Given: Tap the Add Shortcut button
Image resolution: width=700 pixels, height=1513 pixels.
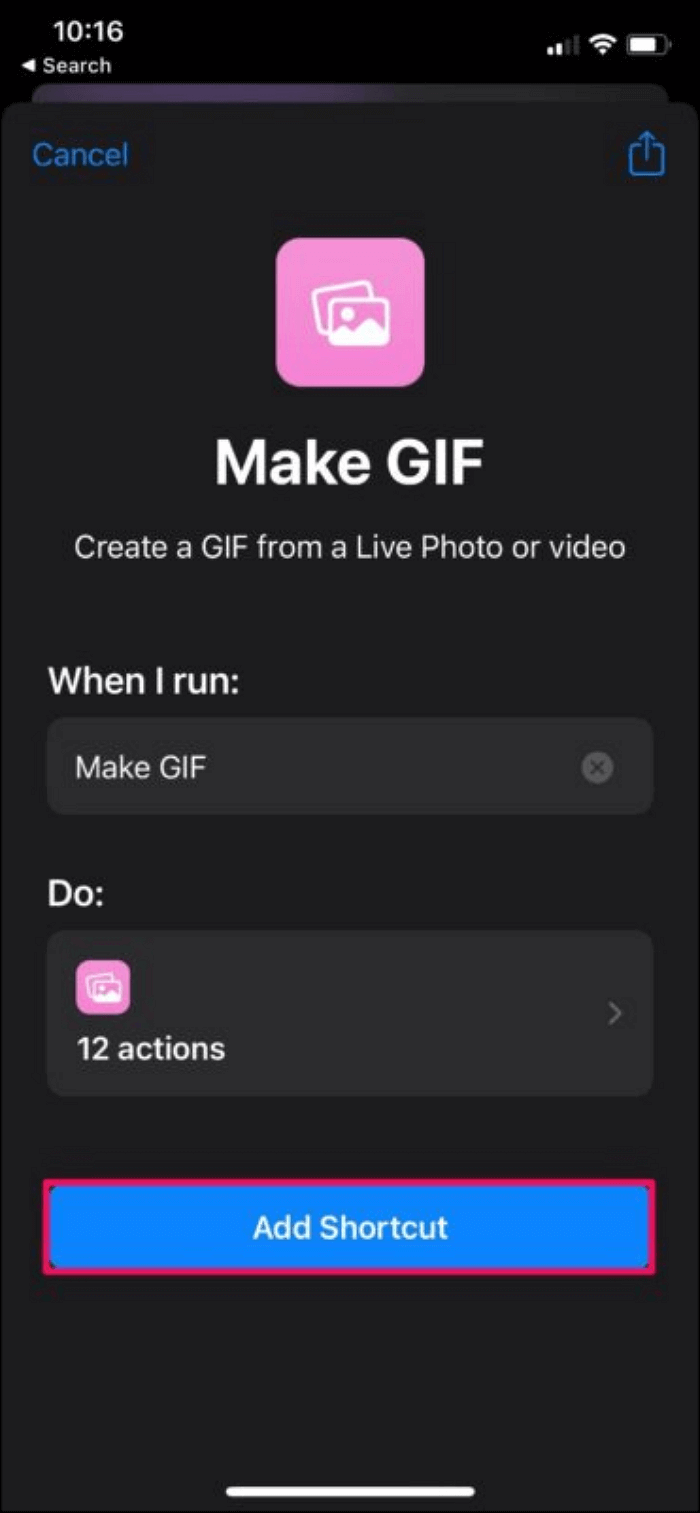Looking at the screenshot, I should (350, 1227).
